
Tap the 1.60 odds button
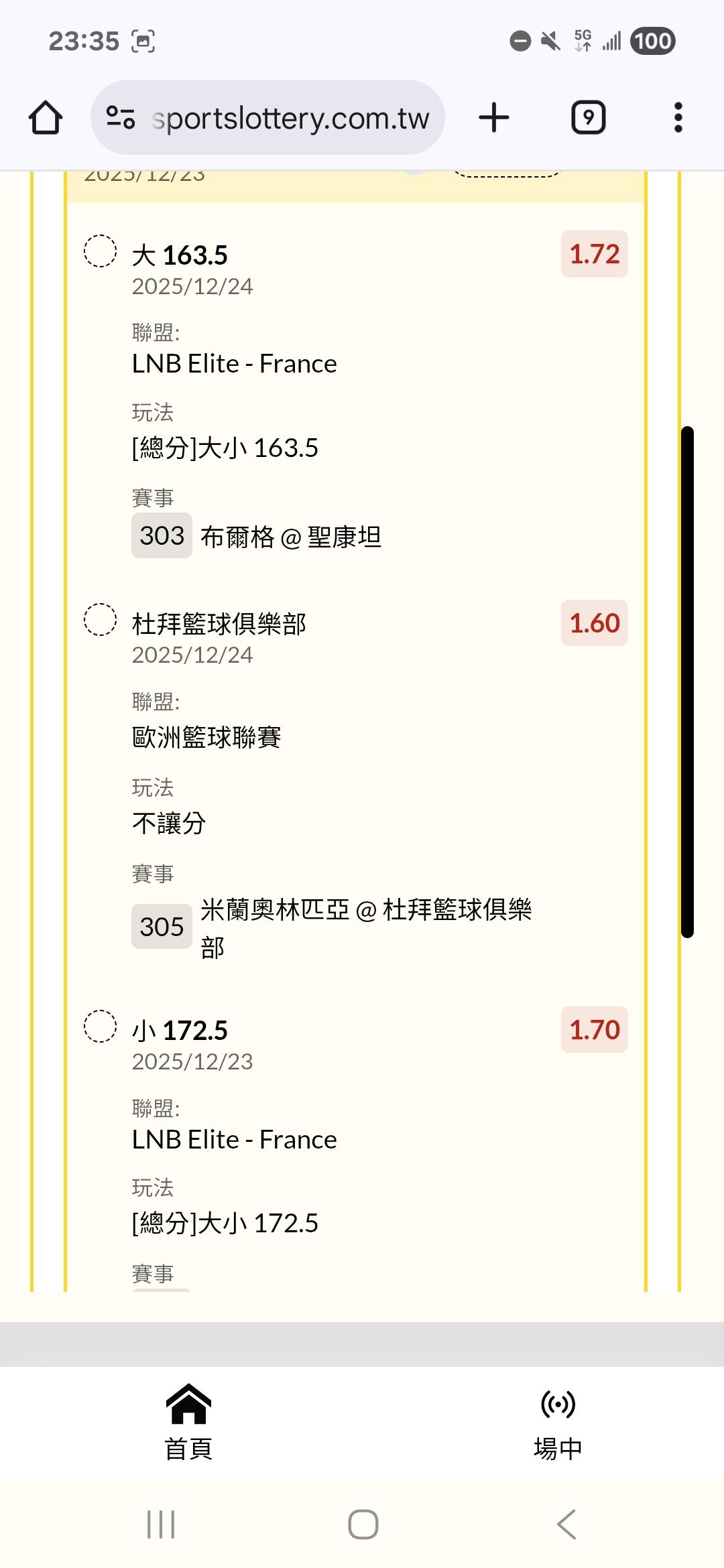pyautogui.click(x=595, y=623)
